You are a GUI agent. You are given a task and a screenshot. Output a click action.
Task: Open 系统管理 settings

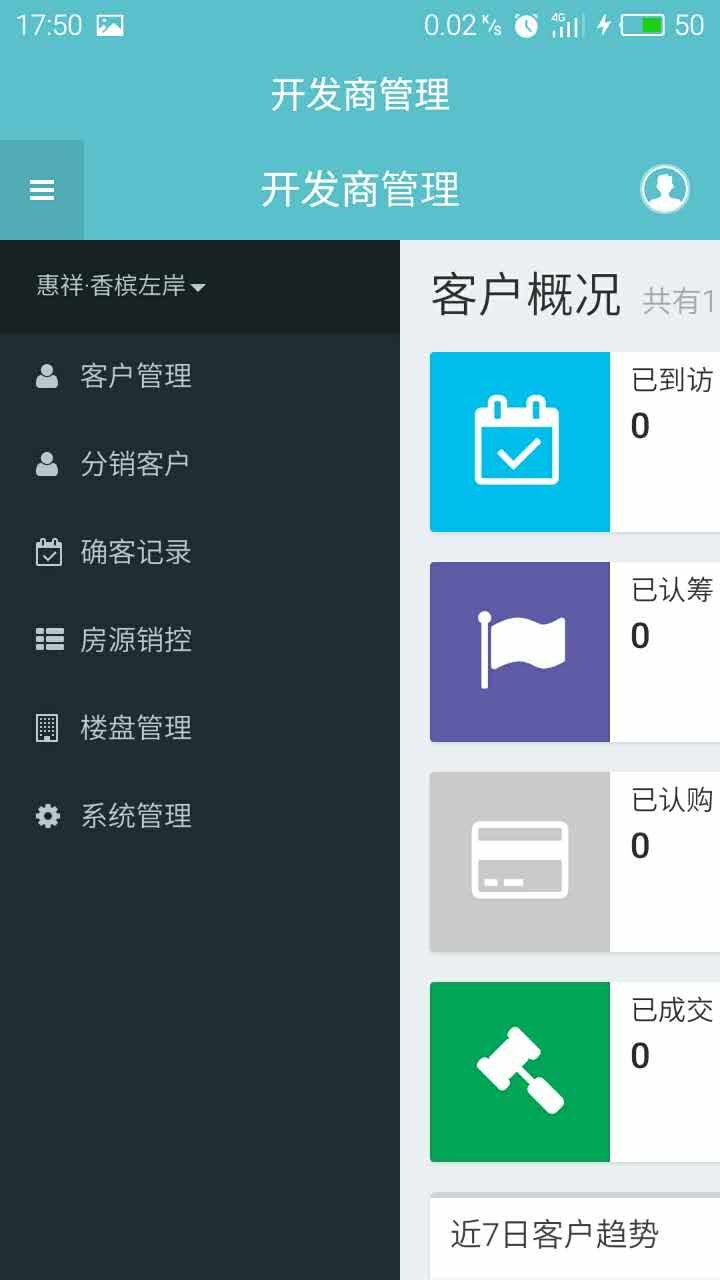tap(200, 816)
